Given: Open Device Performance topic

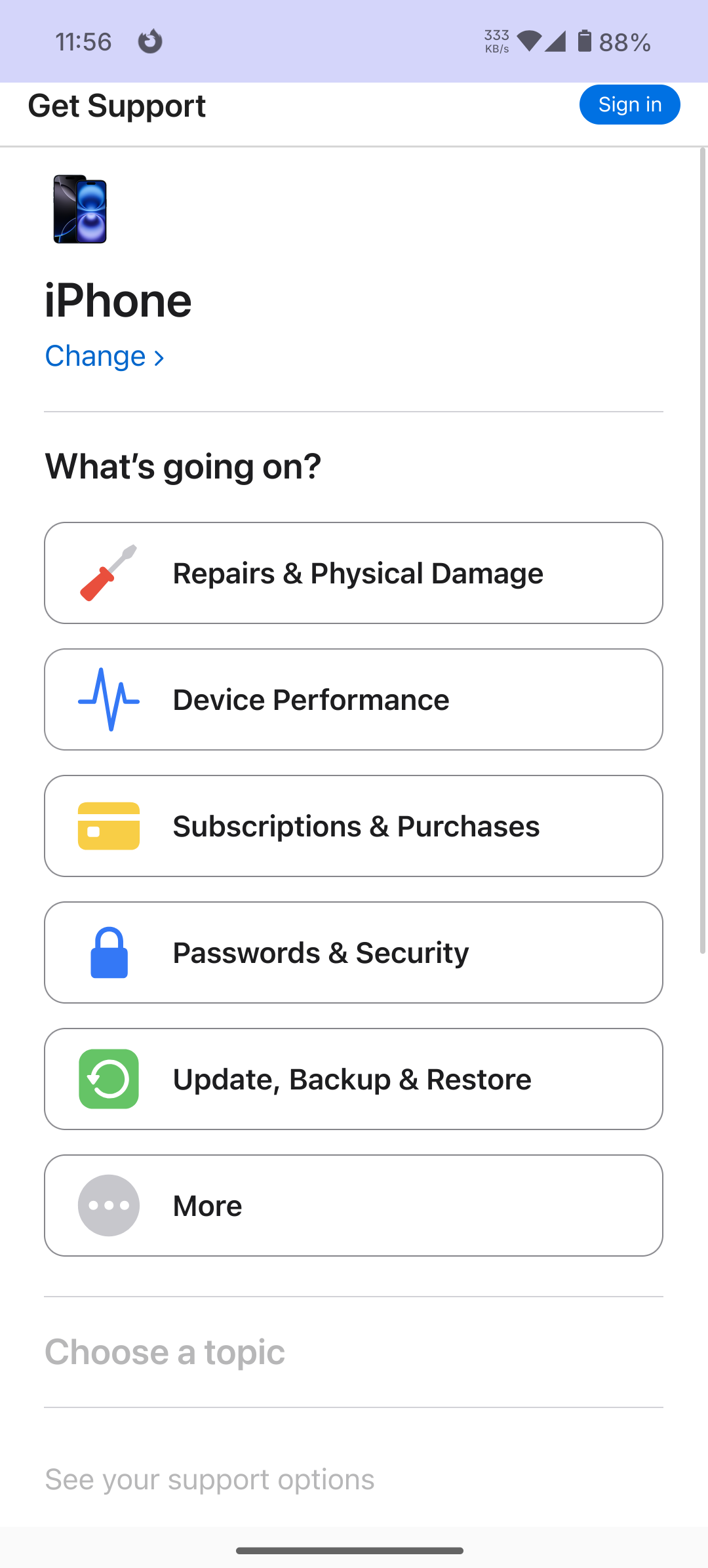Looking at the screenshot, I should click(353, 699).
